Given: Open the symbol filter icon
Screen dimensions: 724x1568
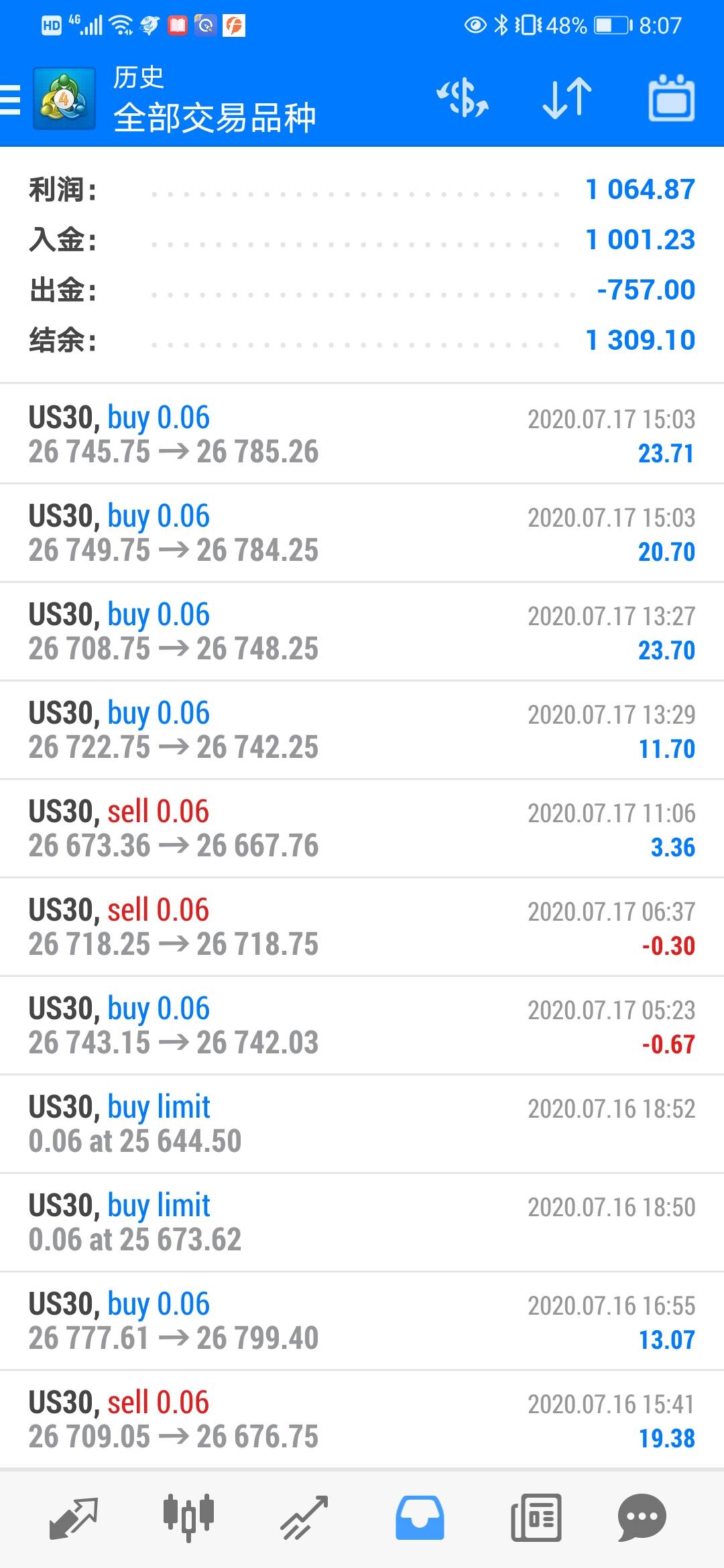Looking at the screenshot, I should tap(463, 99).
